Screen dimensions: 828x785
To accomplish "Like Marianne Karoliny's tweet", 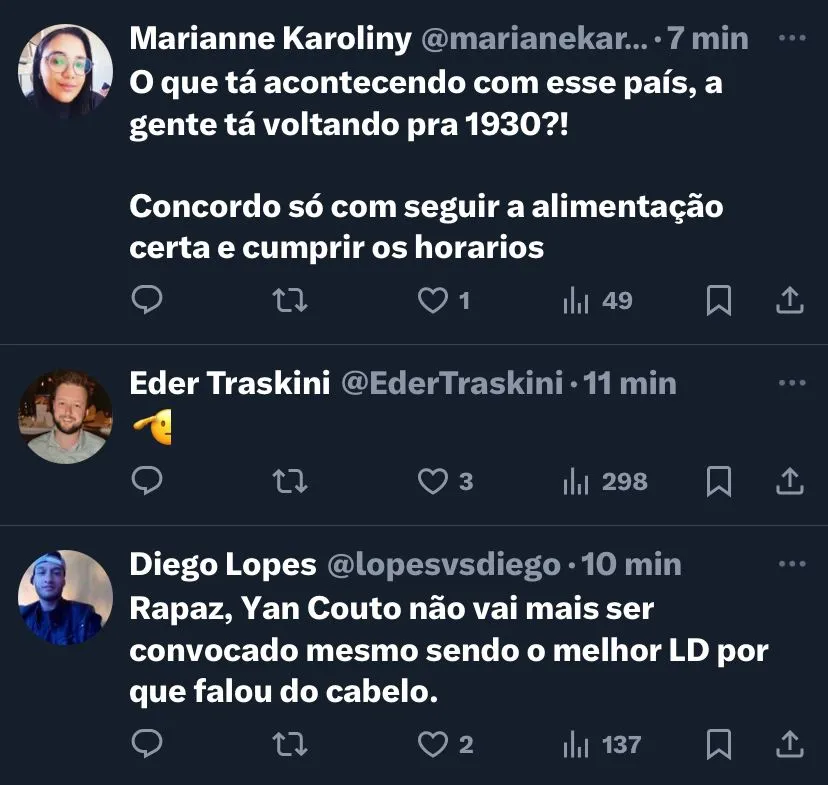I will tap(433, 300).
